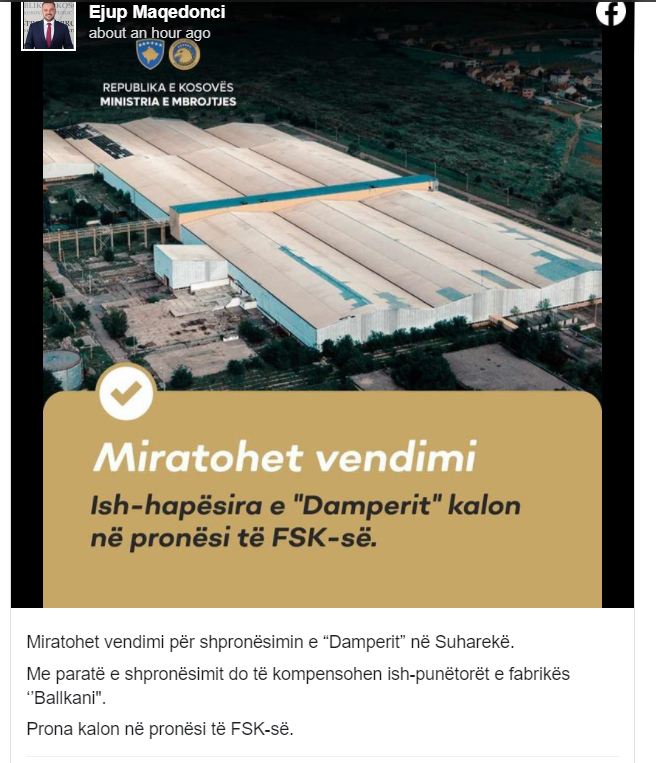
Task: Tap Ejup Maqedonci's profile picture
Action: click(49, 24)
